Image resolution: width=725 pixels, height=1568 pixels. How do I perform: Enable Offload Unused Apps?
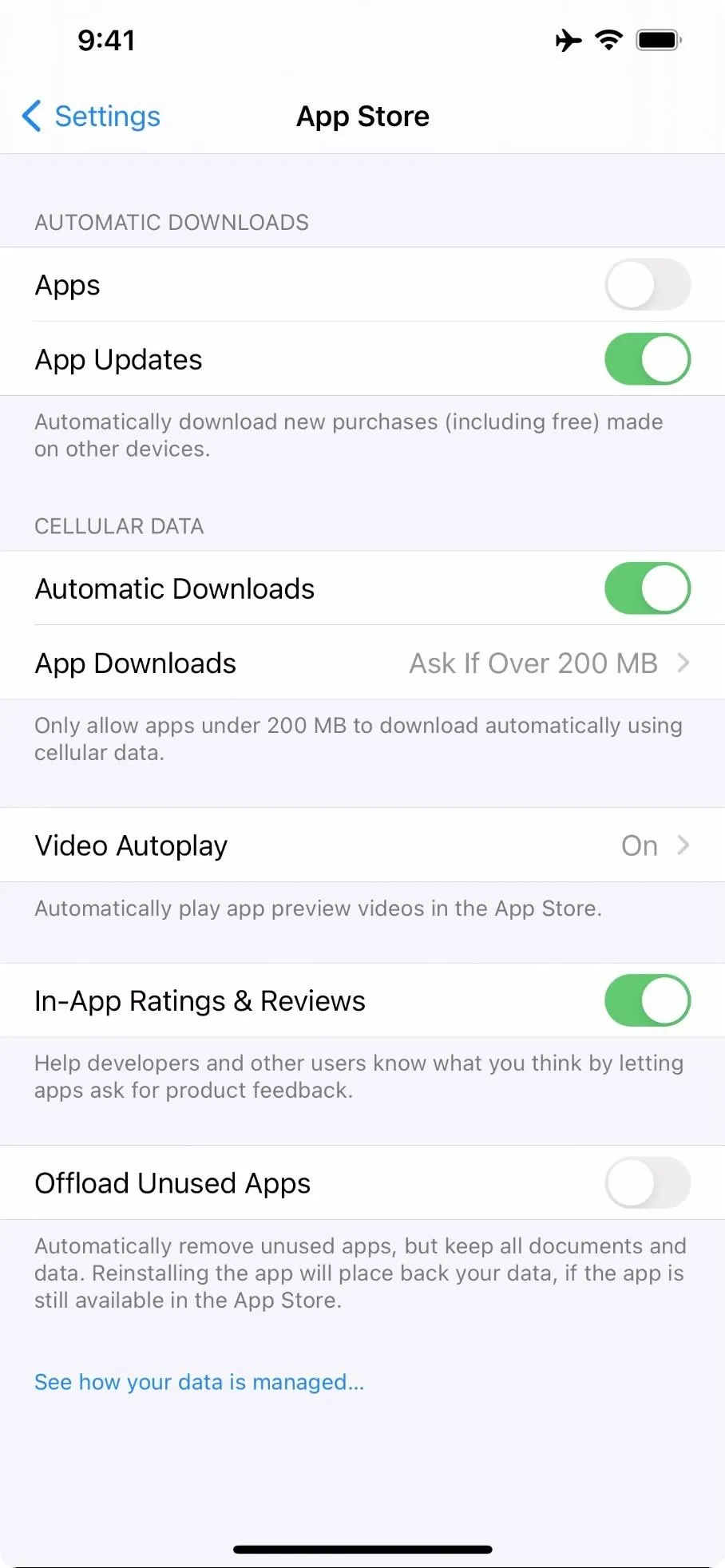click(x=648, y=1182)
